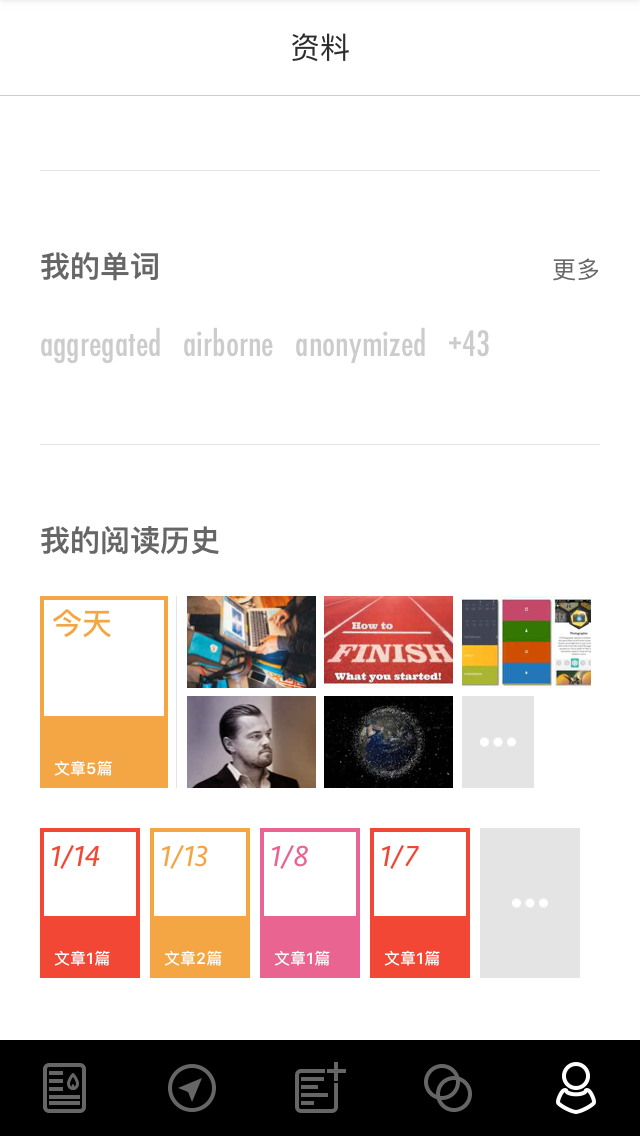The image size is (640, 1136).
Task: Open the man in suit article
Action: 252,742
